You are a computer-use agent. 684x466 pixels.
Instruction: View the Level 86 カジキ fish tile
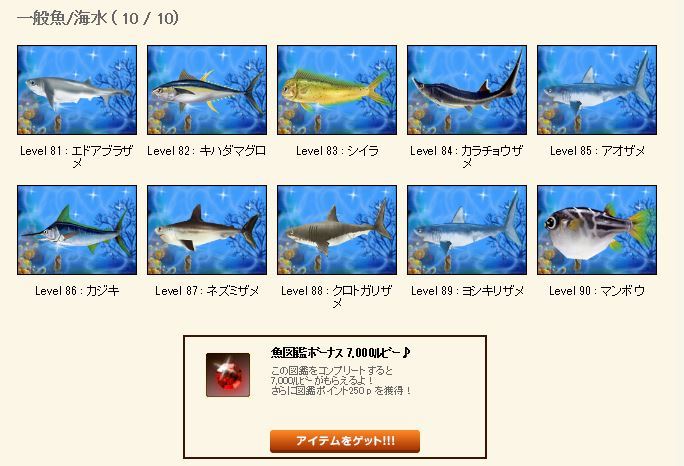pyautogui.click(x=77, y=230)
